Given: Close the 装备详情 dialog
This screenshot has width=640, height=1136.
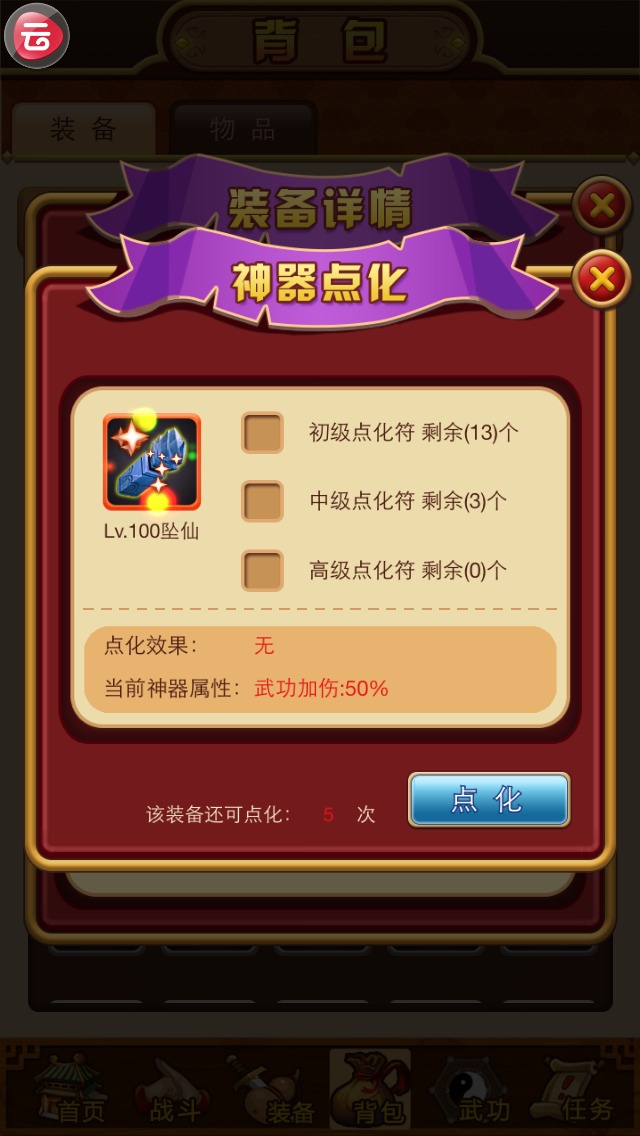Looking at the screenshot, I should click(601, 207).
